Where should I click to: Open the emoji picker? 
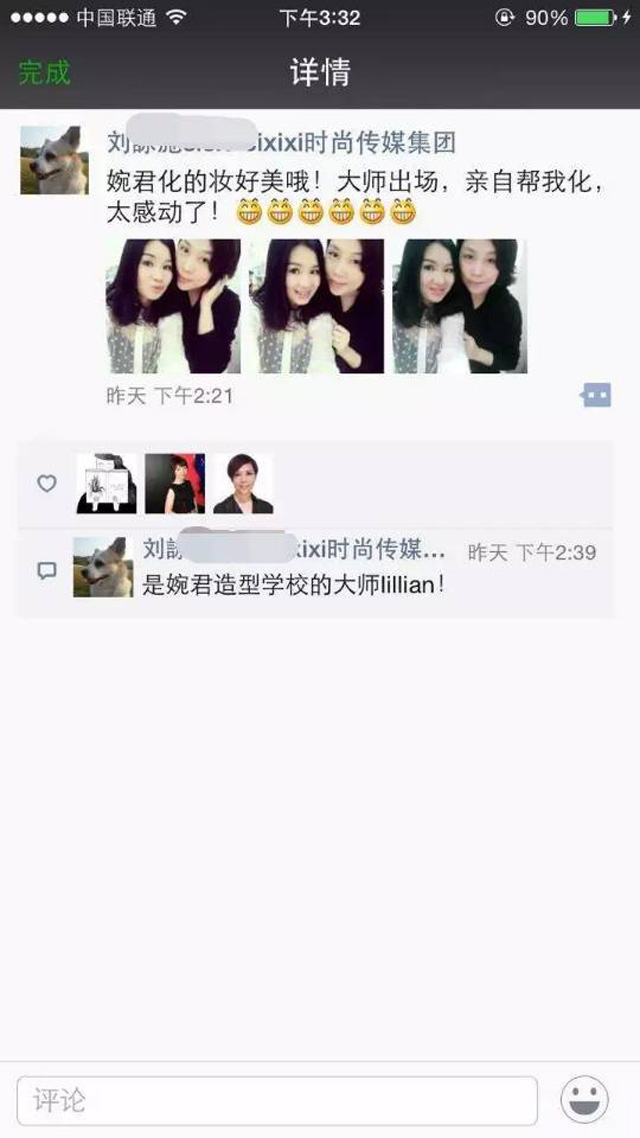585,1101
